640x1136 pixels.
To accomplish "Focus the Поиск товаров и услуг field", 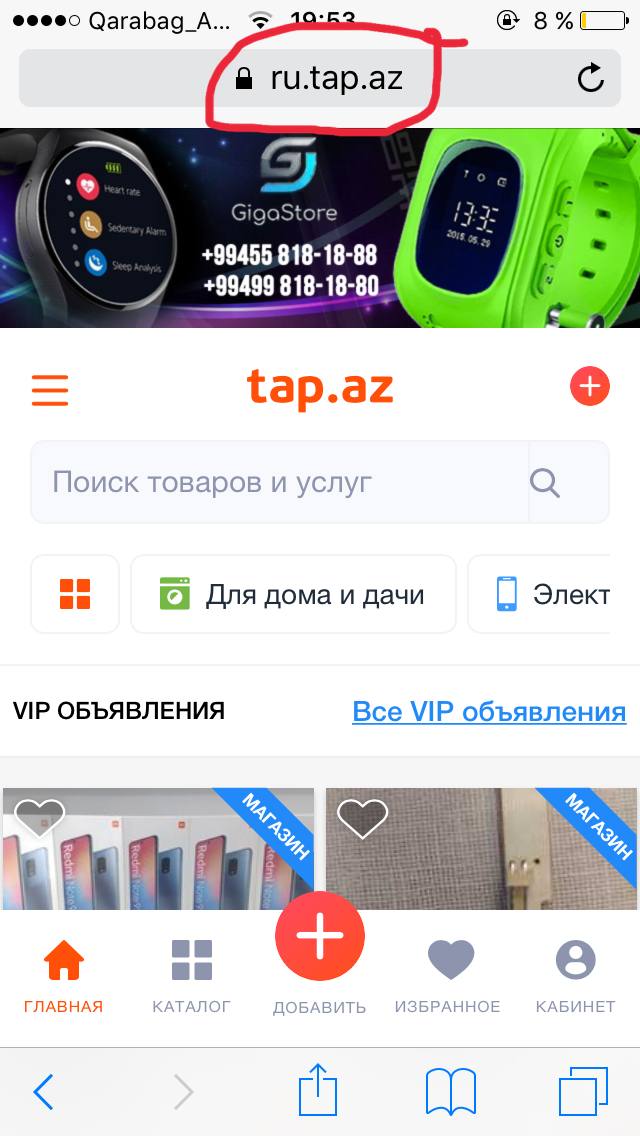I will click(x=280, y=483).
